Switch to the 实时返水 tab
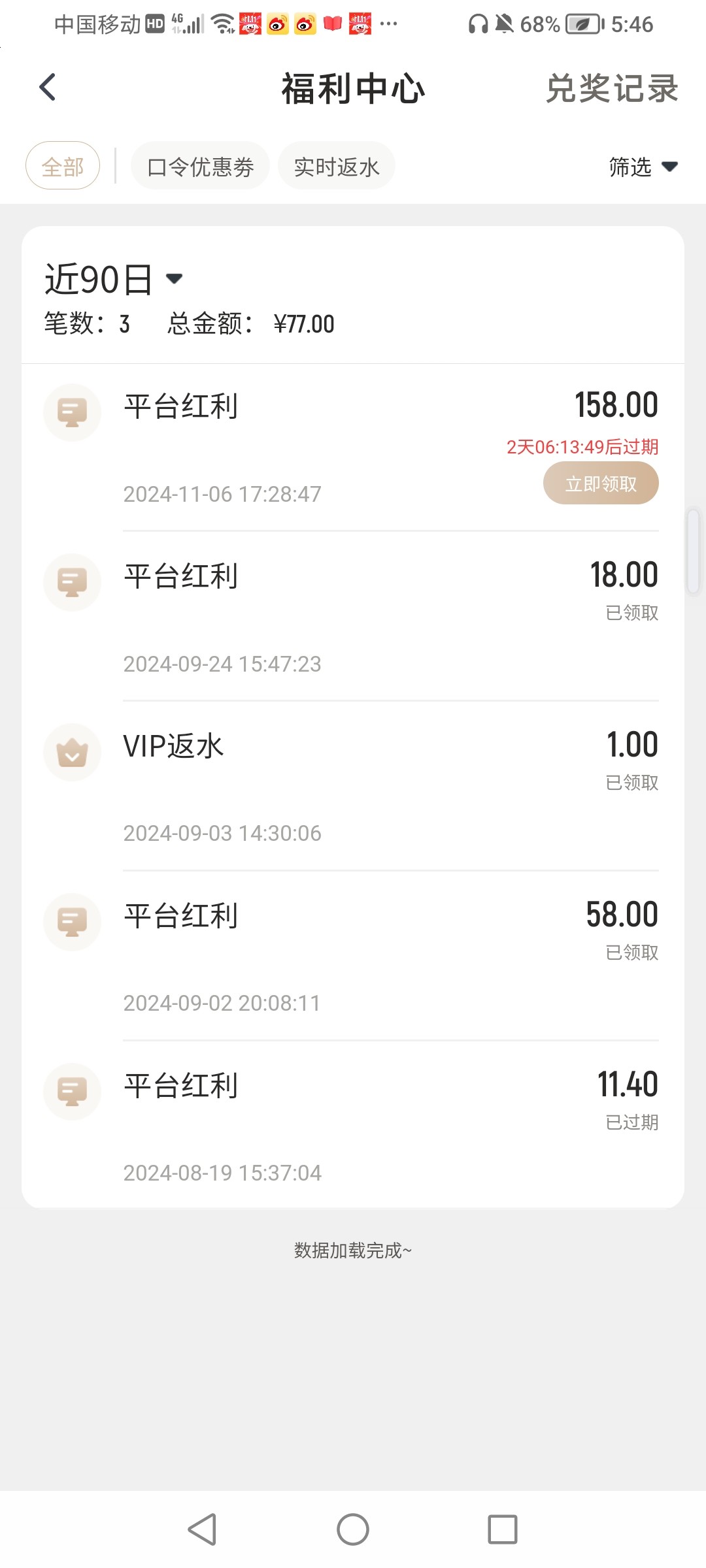 (337, 166)
